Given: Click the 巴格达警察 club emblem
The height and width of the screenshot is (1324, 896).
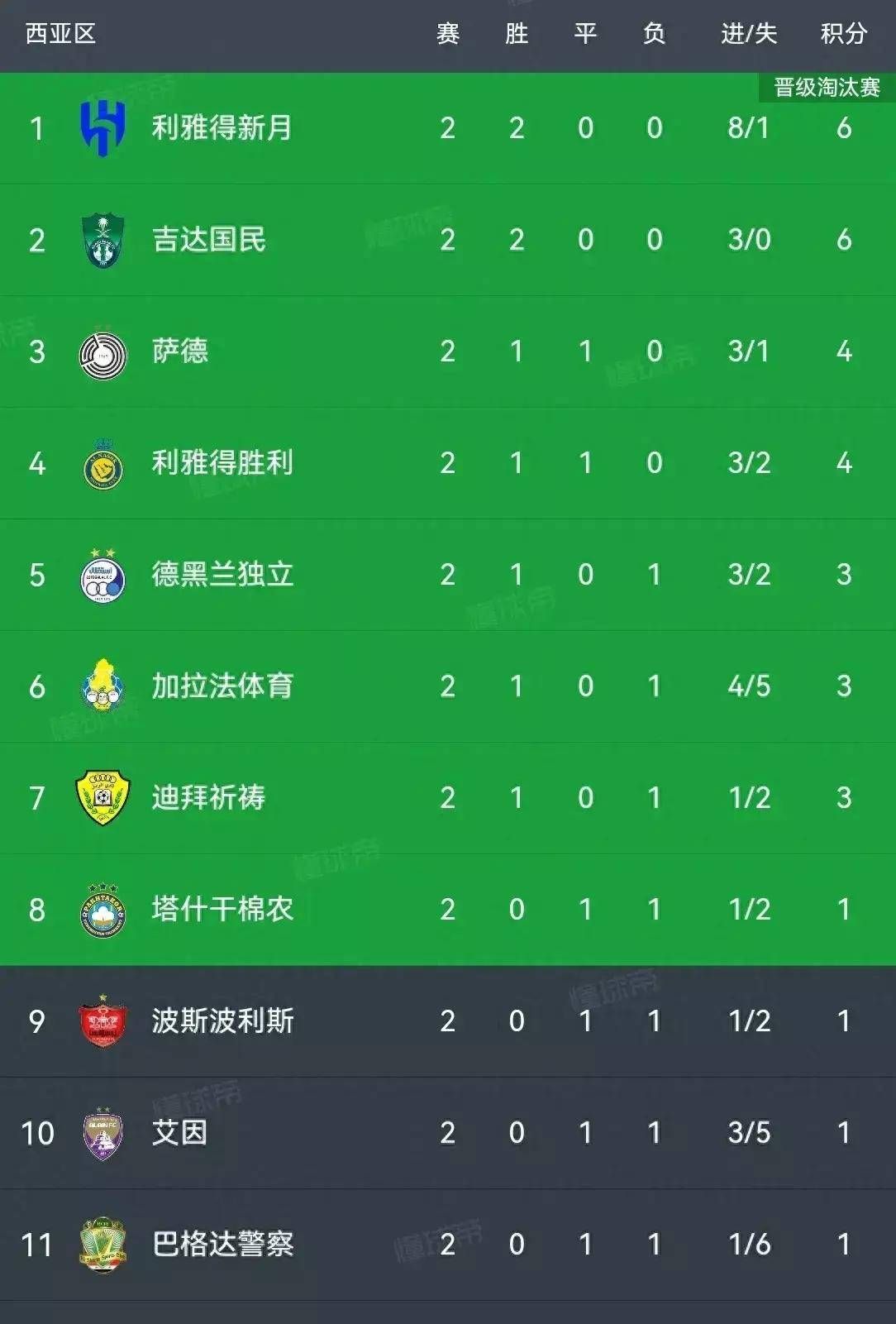Looking at the screenshot, I should point(102,1242).
